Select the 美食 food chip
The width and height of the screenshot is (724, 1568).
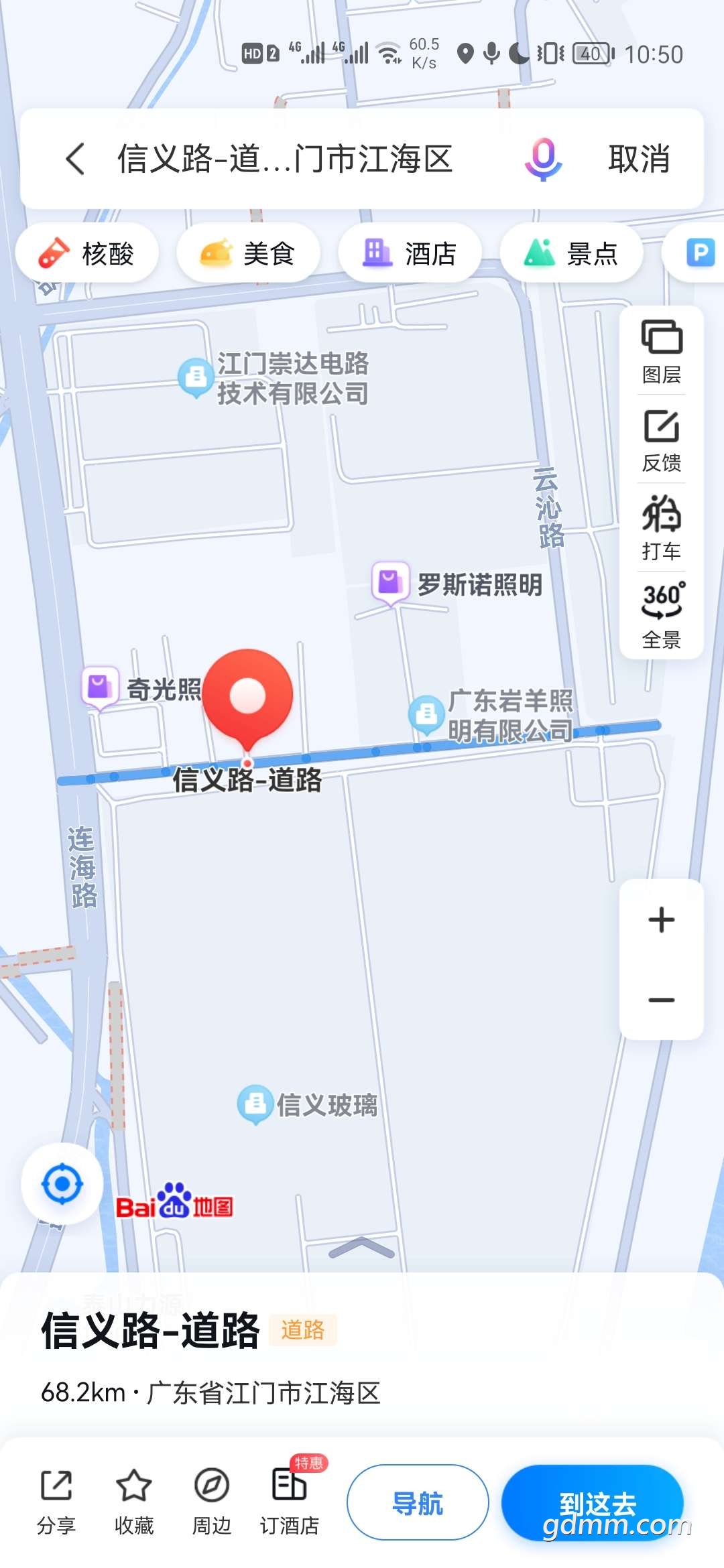[x=248, y=253]
